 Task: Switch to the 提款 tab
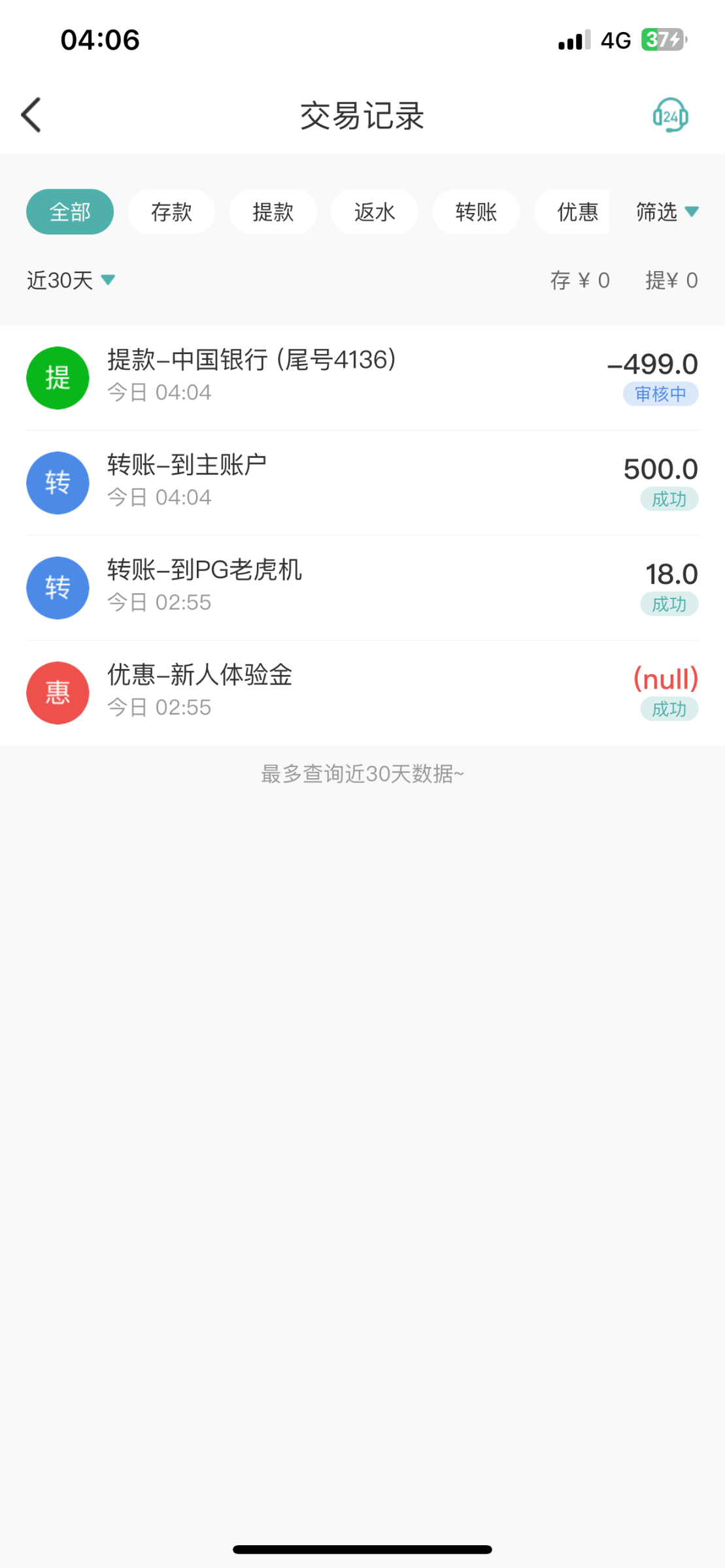[x=273, y=212]
